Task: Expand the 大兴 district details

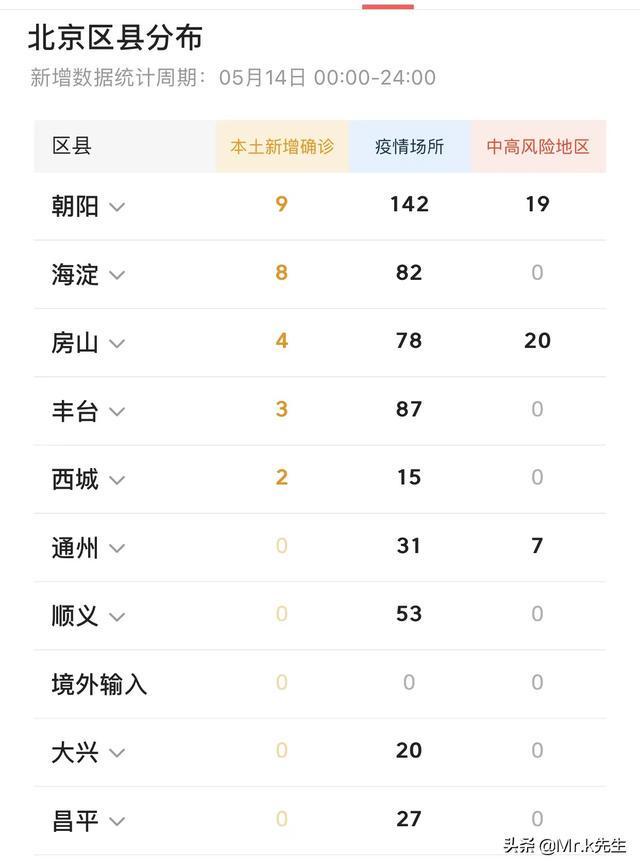Action: pos(116,753)
